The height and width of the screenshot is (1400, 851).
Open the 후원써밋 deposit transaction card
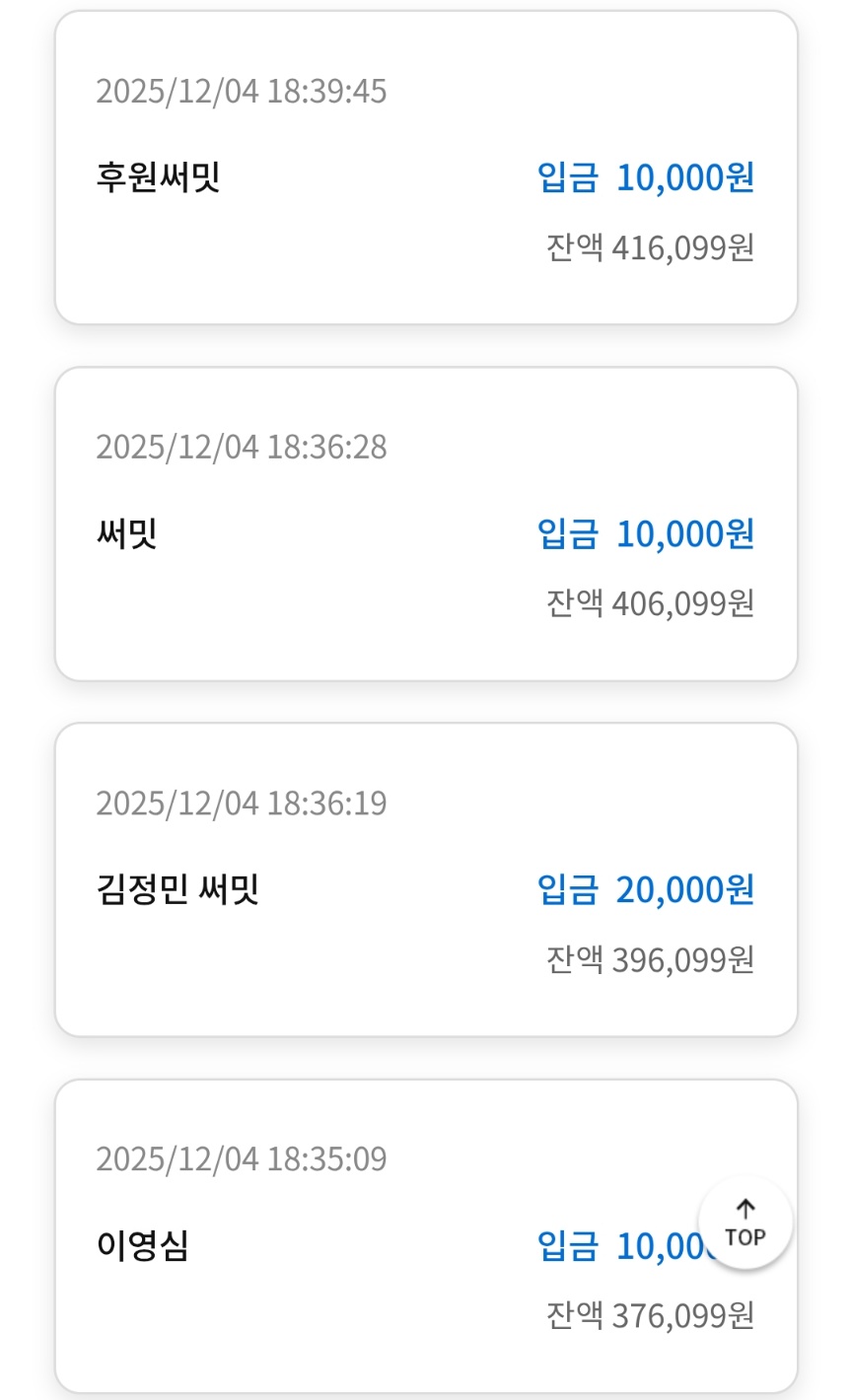[x=426, y=168]
